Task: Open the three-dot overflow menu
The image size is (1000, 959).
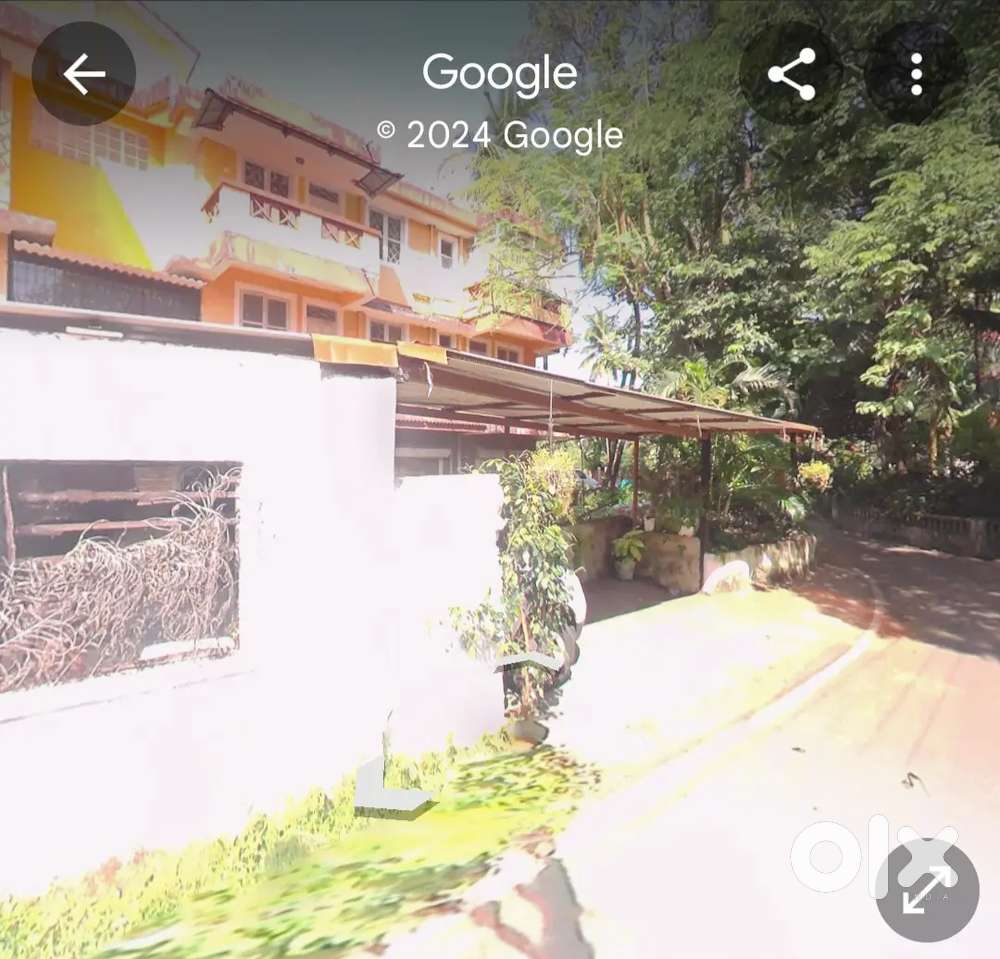Action: [x=916, y=75]
